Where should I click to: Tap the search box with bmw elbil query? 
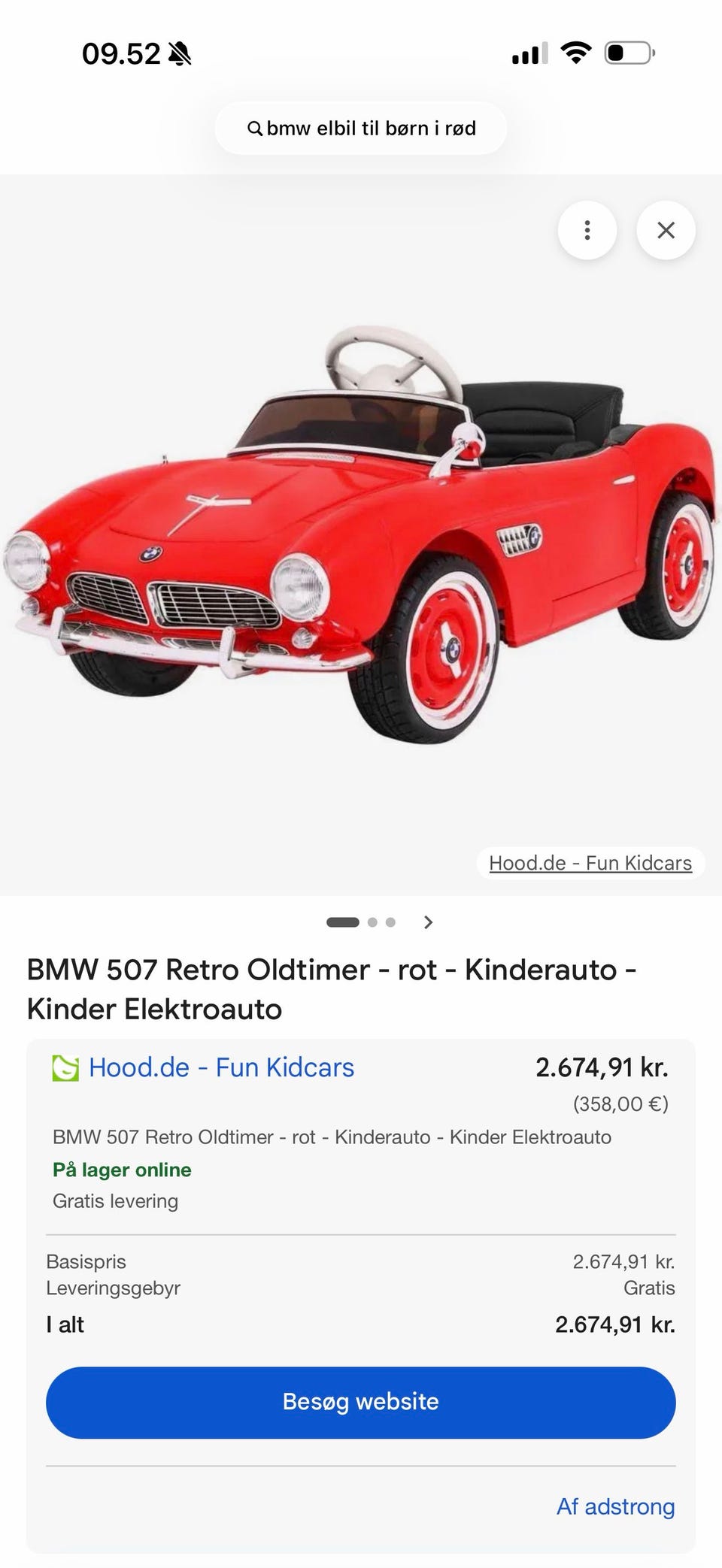coord(361,128)
